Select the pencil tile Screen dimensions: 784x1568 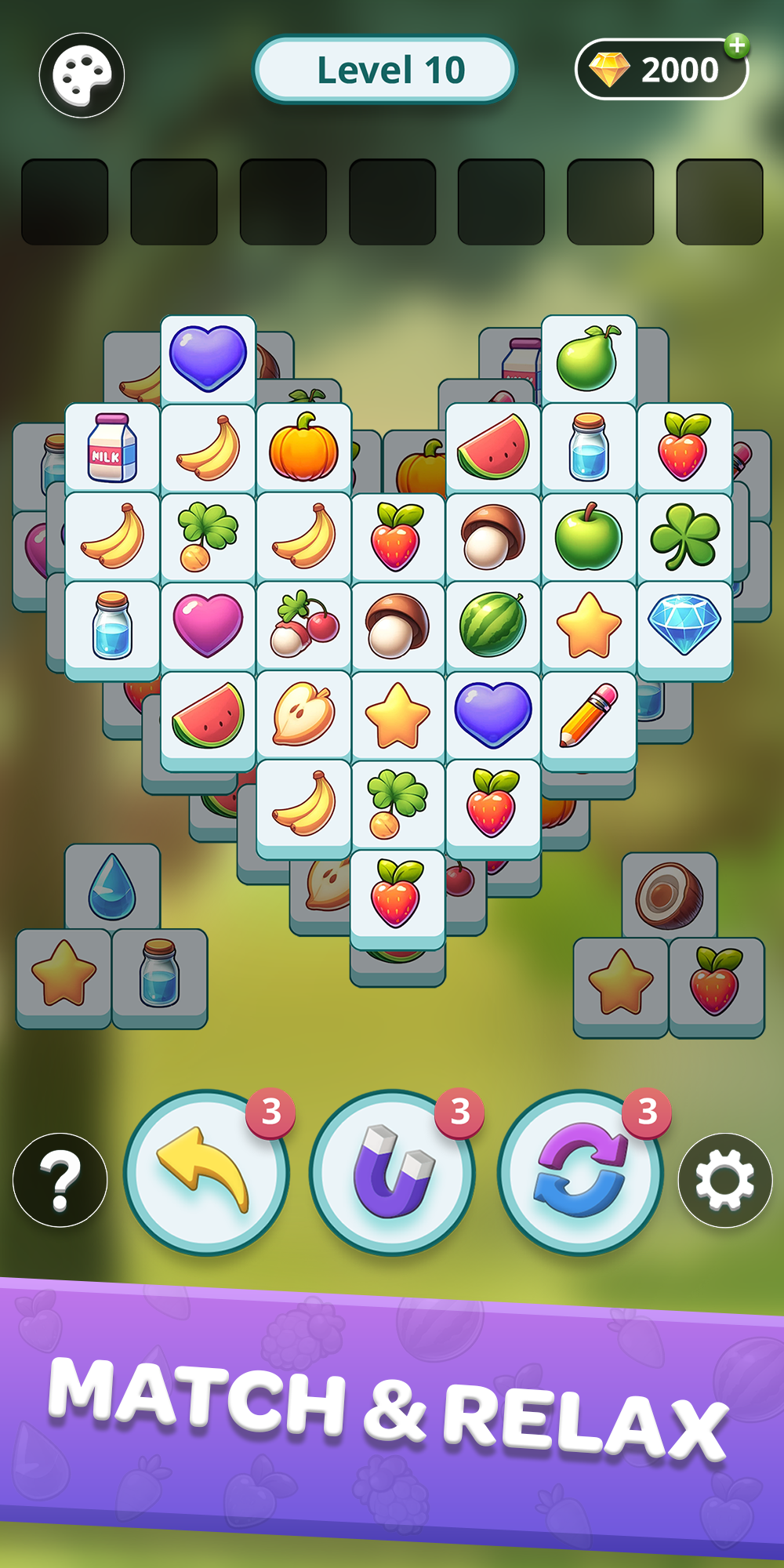(588, 715)
